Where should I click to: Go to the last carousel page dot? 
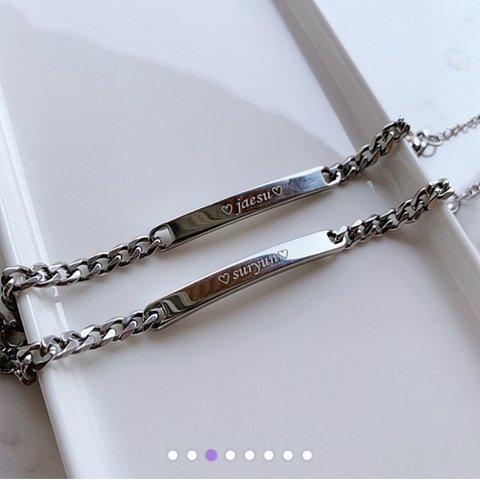point(307,455)
